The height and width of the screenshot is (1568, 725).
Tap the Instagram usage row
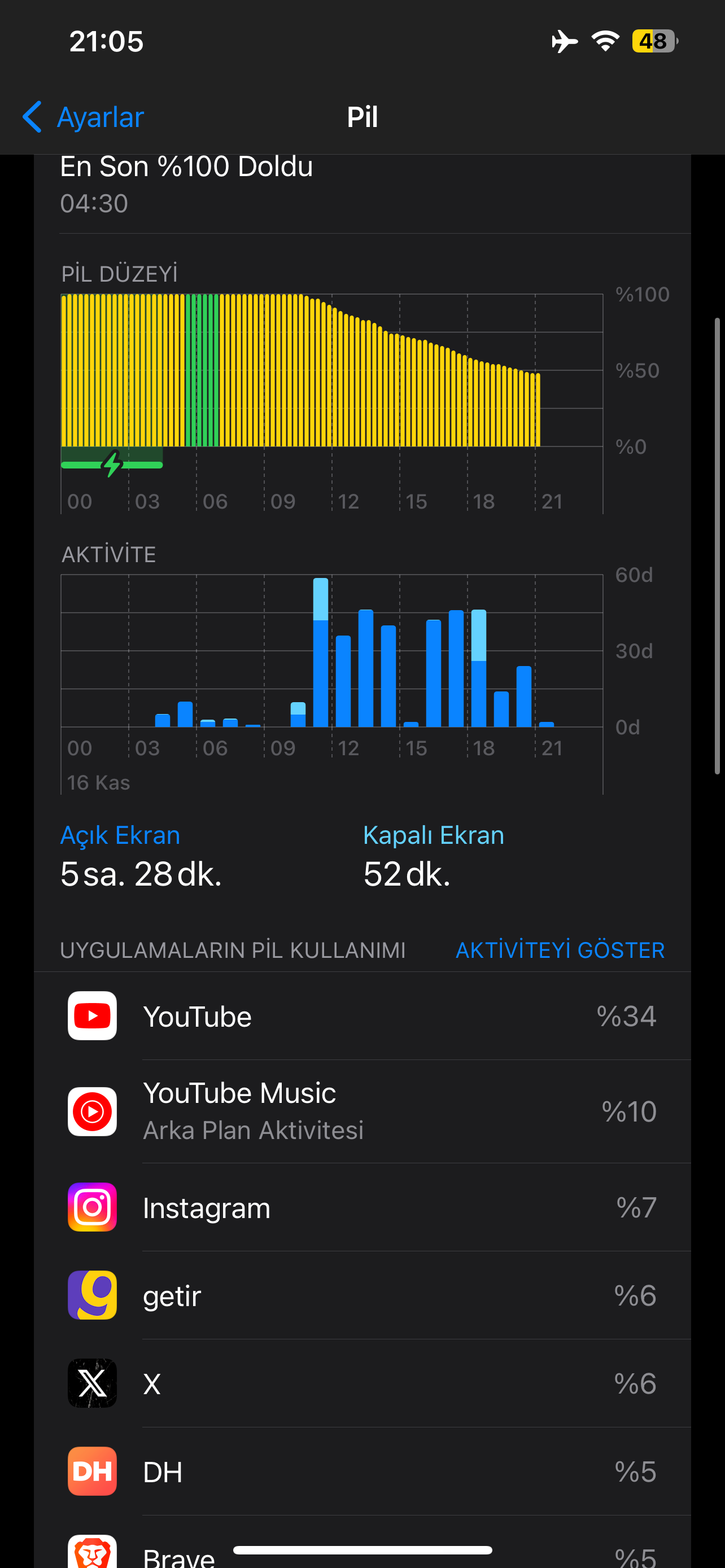[362, 1207]
